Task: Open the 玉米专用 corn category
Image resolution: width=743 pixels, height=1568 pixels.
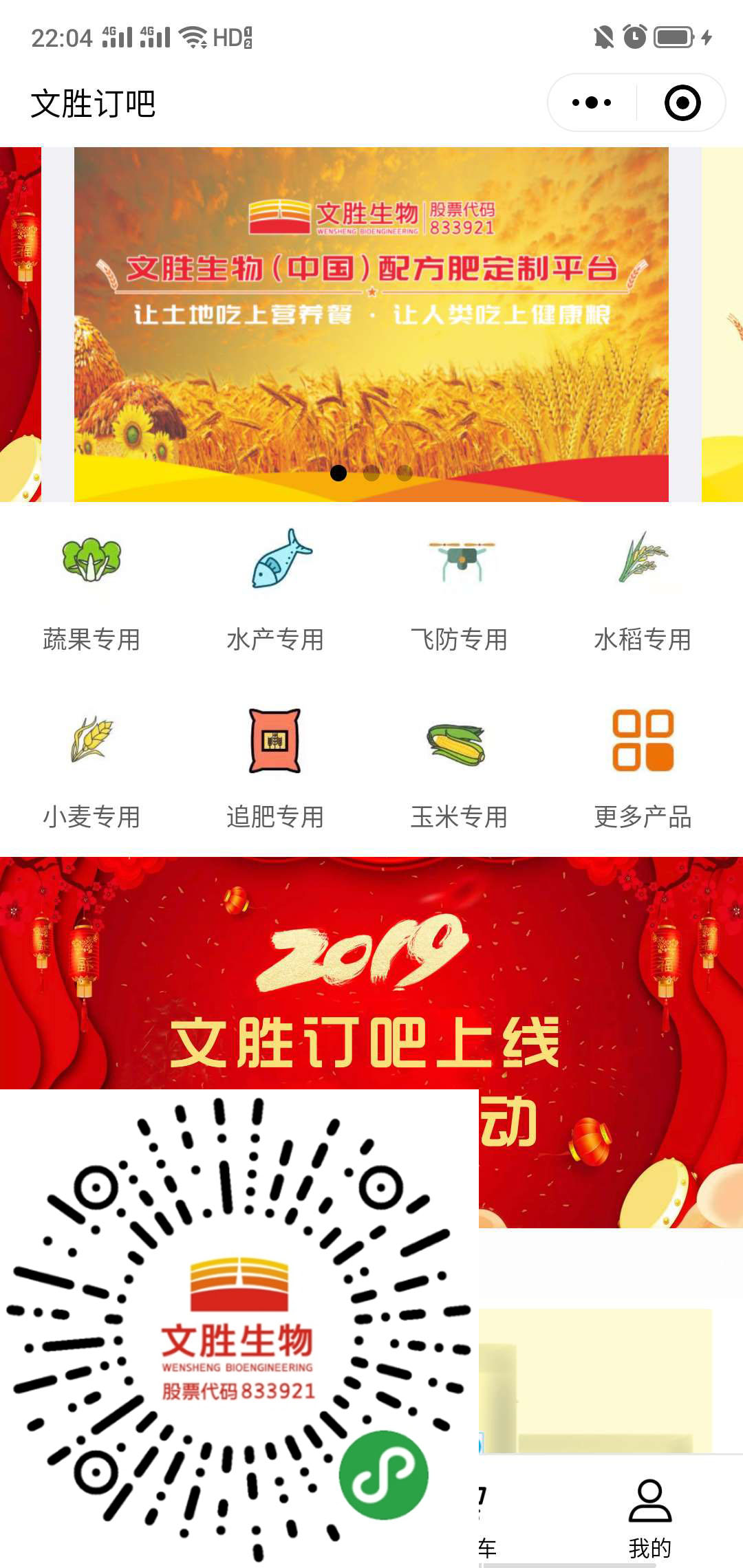Action: pos(459,767)
